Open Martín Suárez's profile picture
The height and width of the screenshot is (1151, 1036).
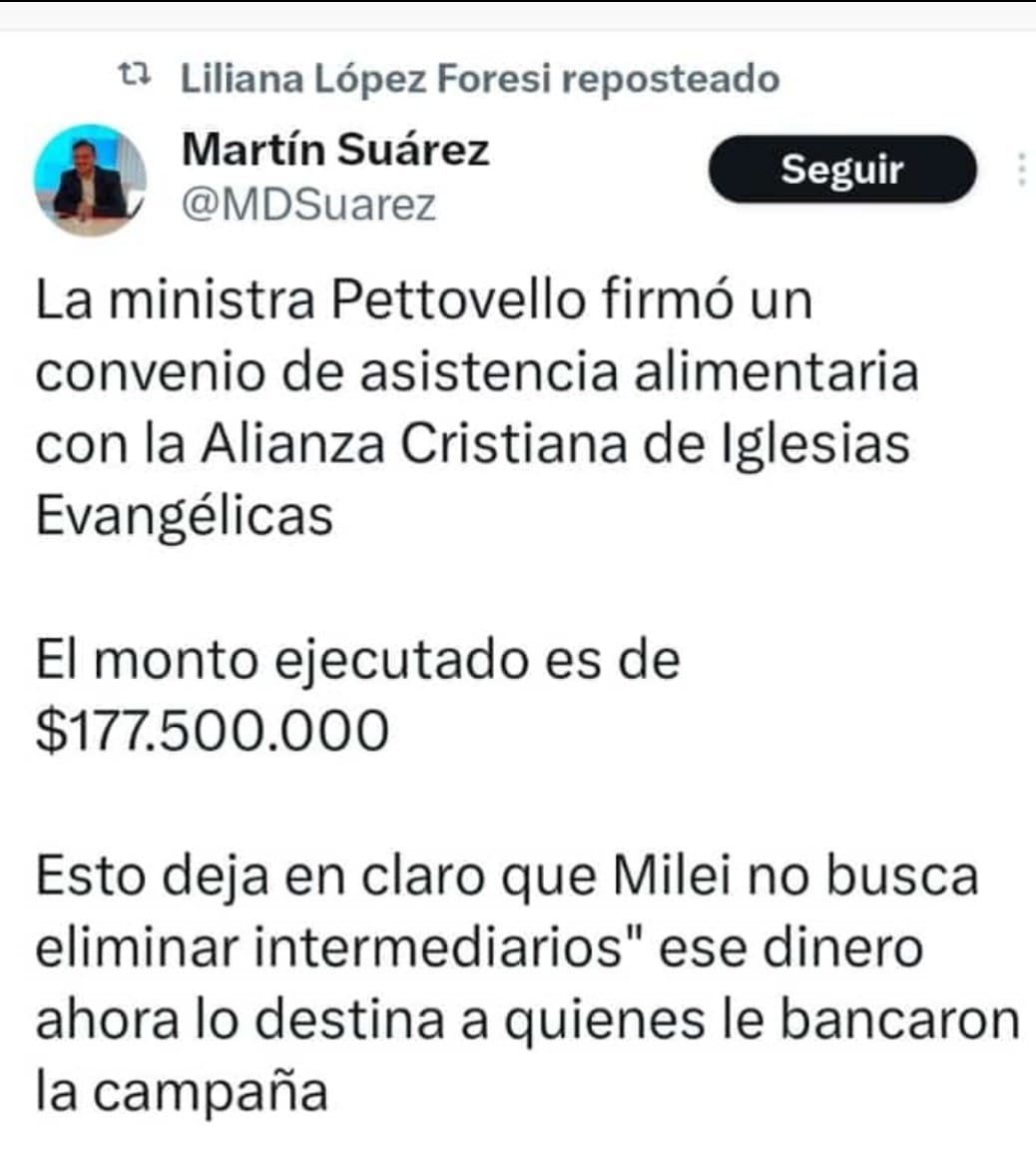pos(90,180)
